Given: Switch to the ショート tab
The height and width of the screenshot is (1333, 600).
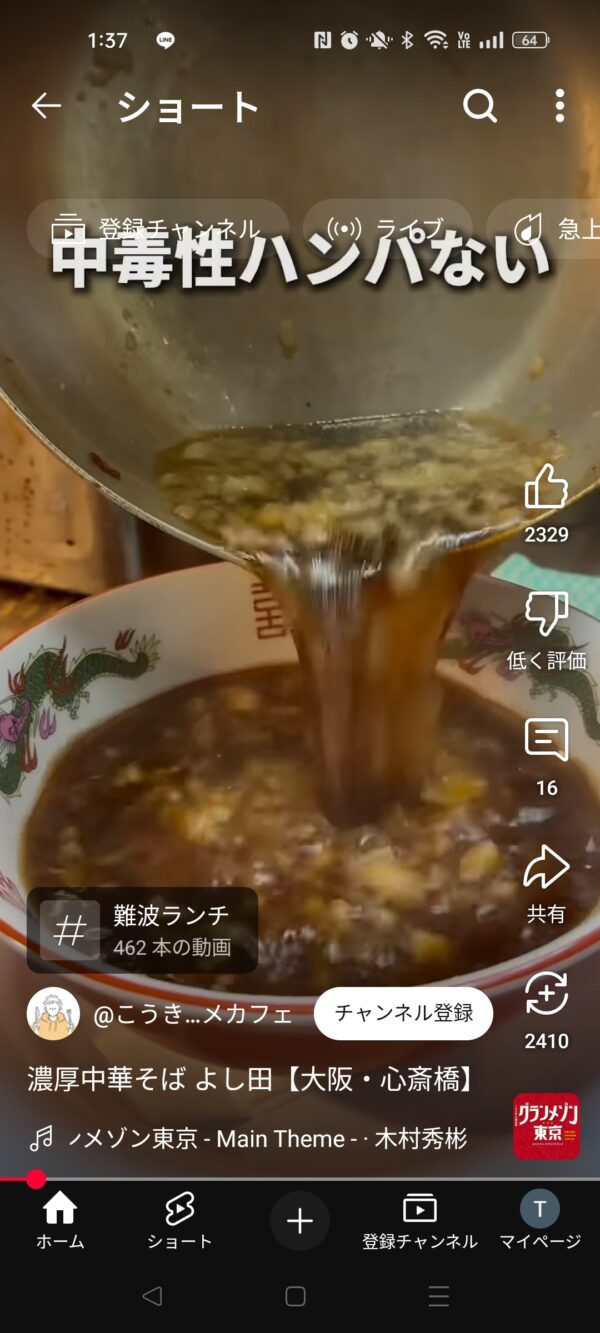Looking at the screenshot, I should tap(180, 1221).
